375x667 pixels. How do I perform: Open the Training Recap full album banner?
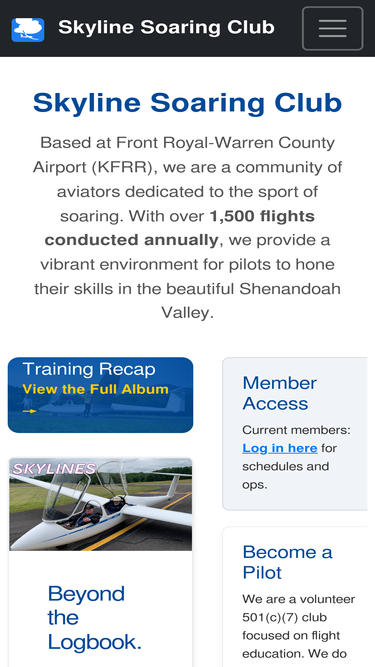point(100,395)
